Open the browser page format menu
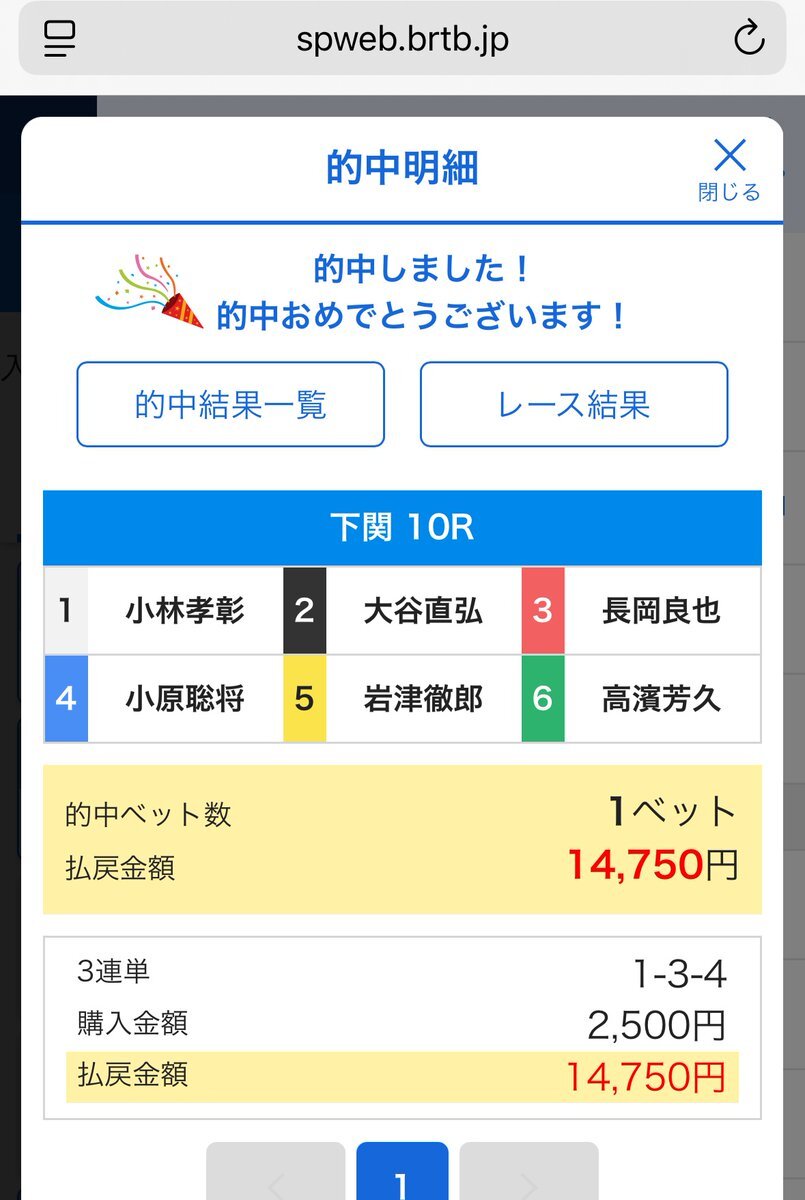The width and height of the screenshot is (805, 1200). [x=60, y=39]
